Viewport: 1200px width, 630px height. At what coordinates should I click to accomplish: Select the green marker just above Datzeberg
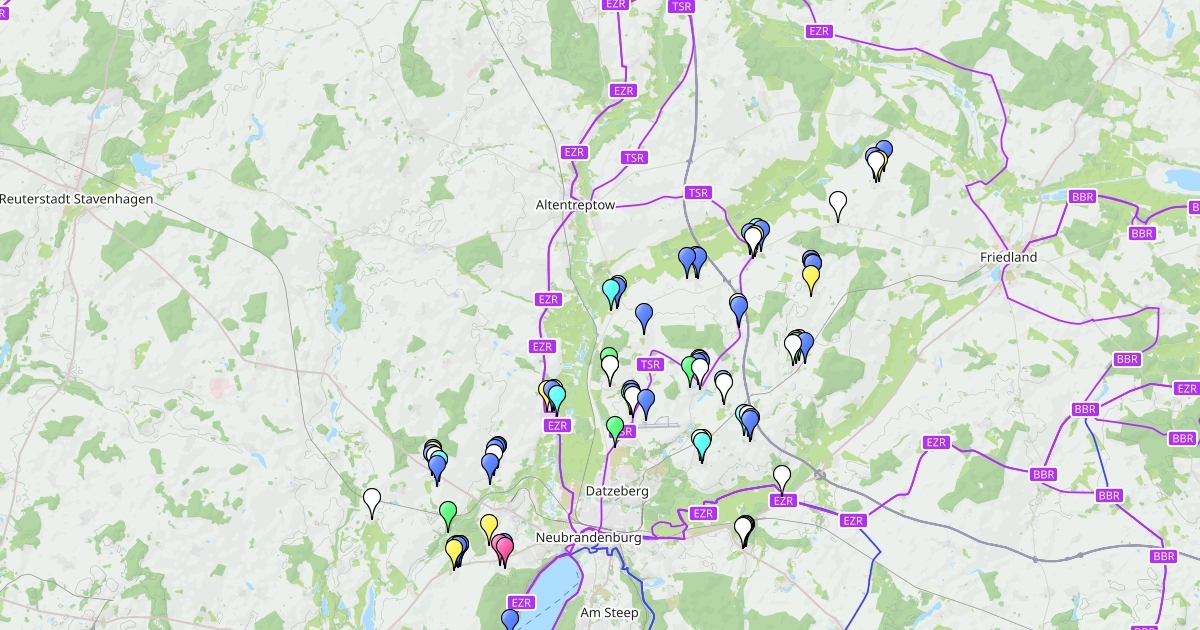pos(615,428)
